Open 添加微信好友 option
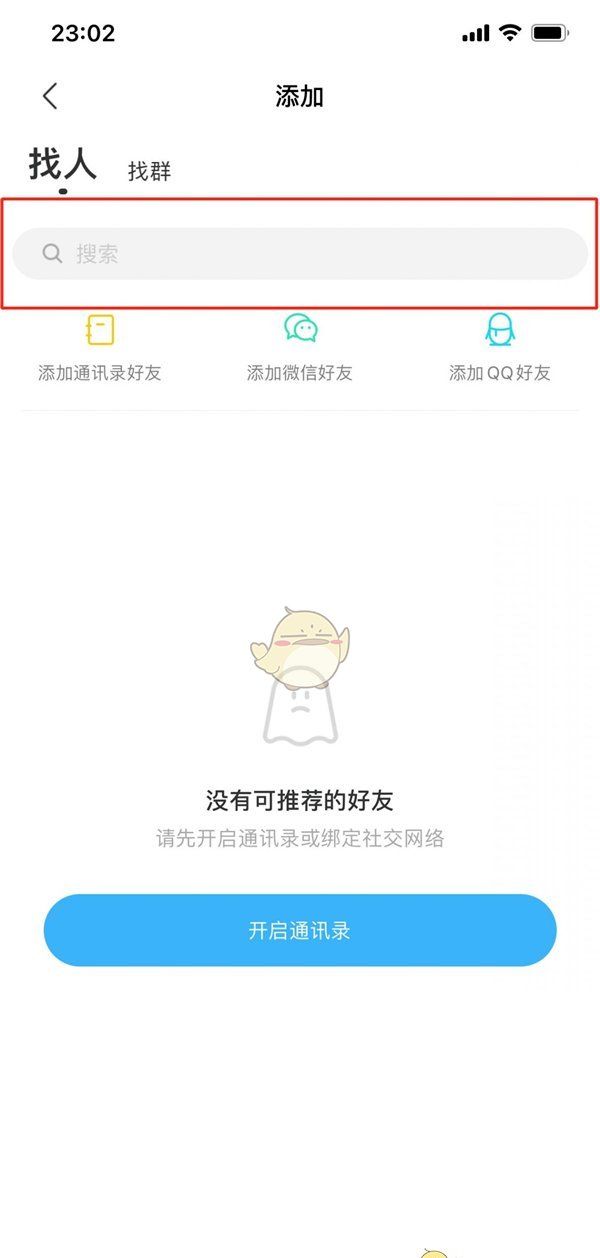This screenshot has width=600, height=1258. [300, 348]
